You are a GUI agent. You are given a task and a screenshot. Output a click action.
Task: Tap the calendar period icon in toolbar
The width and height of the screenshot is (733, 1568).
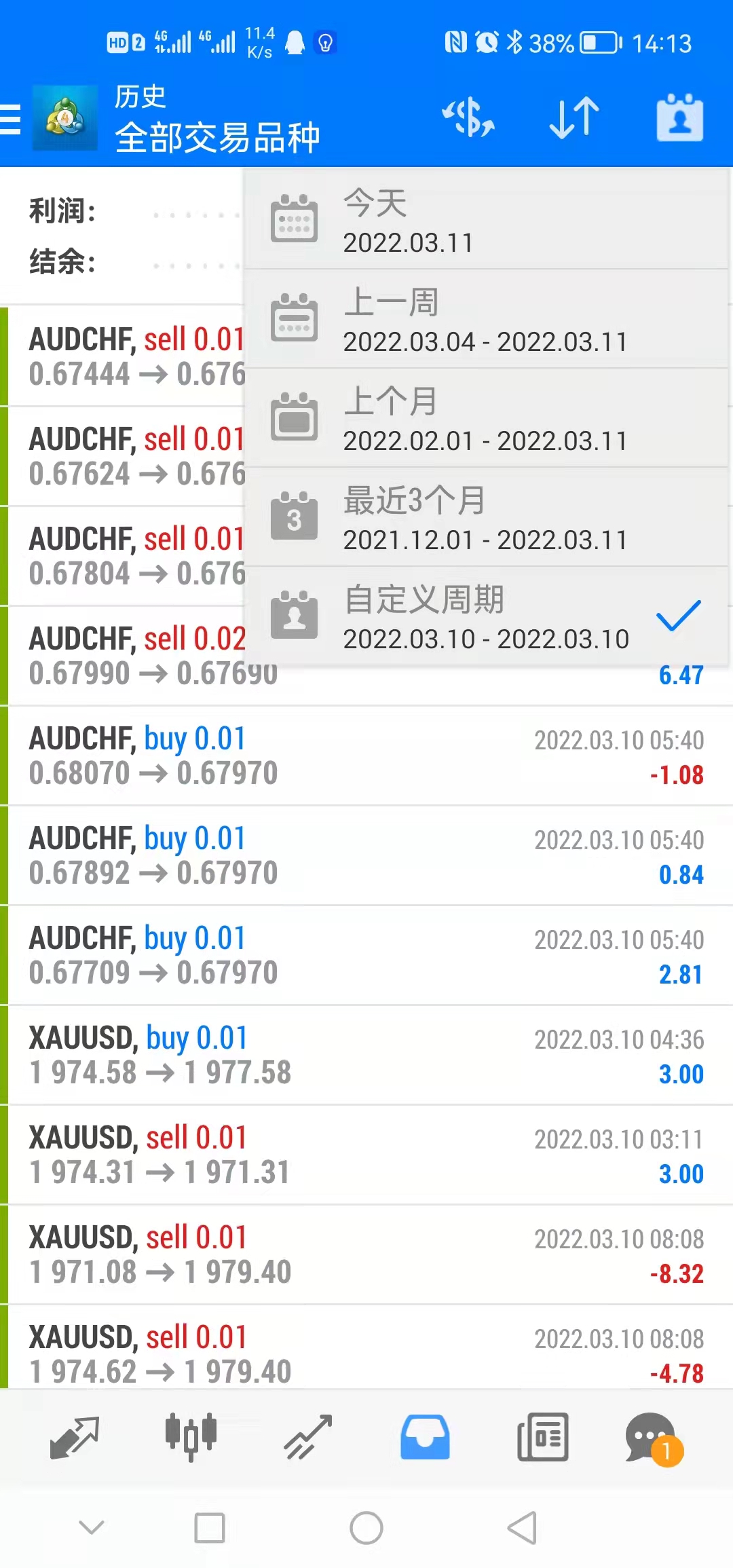point(679,117)
